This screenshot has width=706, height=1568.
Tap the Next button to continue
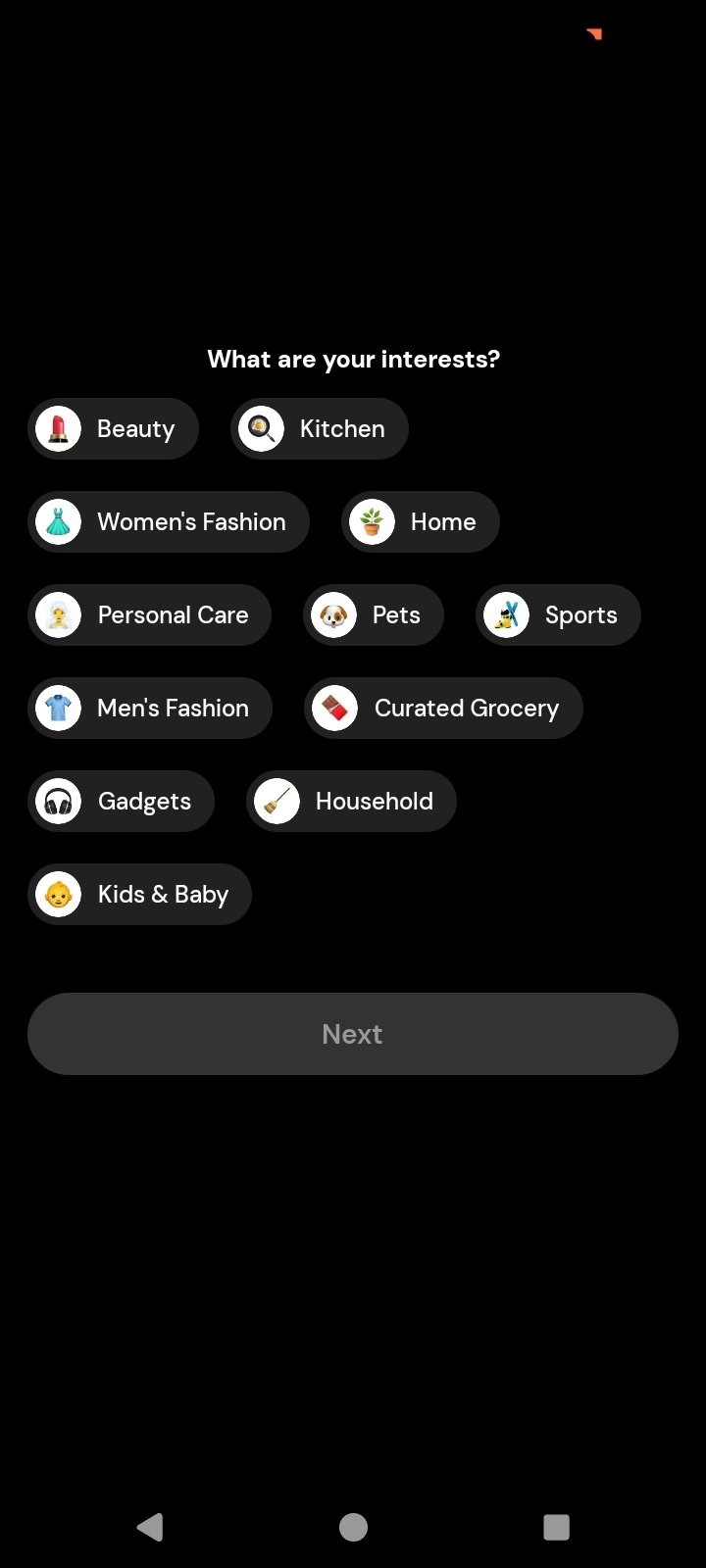point(353,1034)
